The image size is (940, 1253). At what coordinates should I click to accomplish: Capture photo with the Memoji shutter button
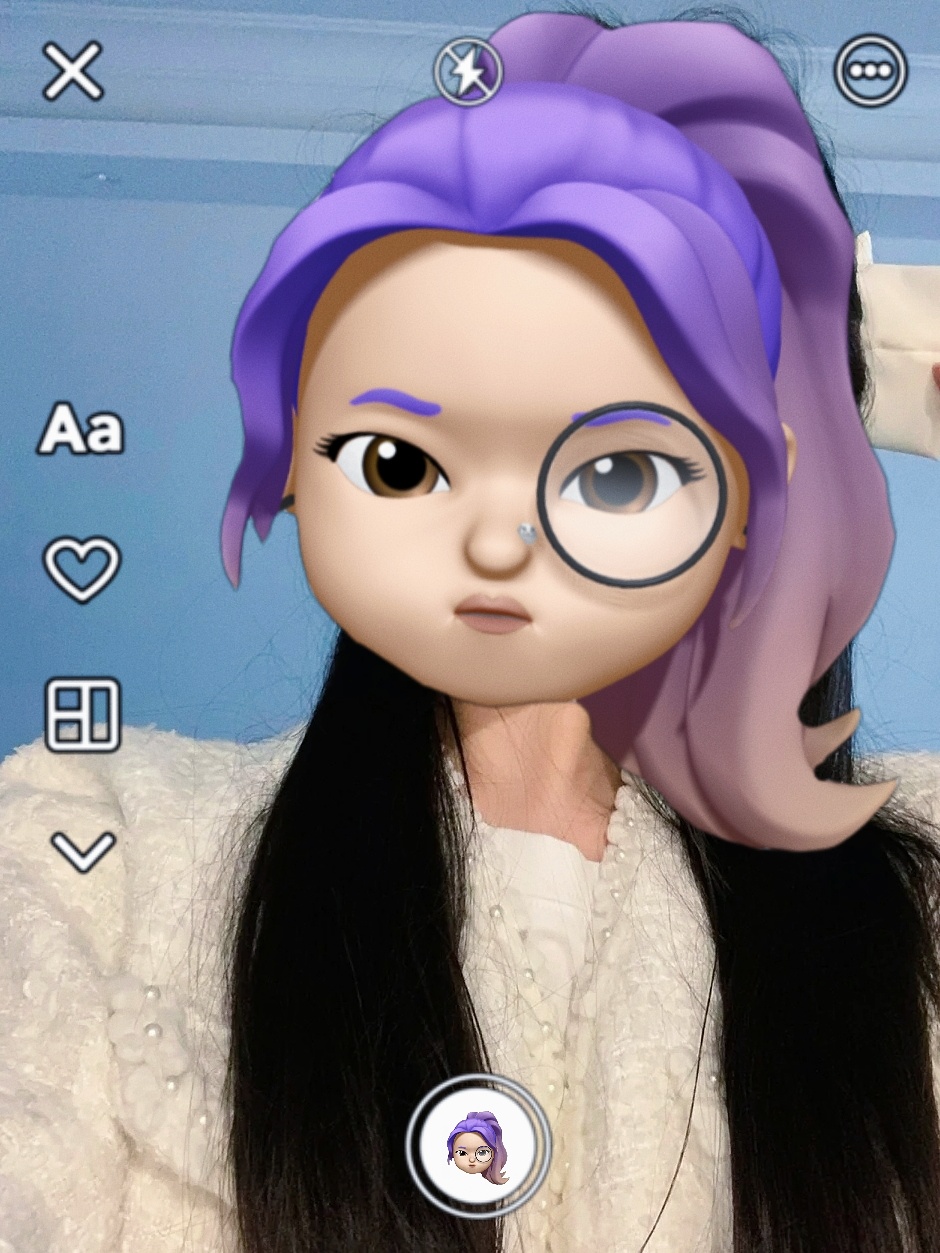click(x=478, y=1146)
